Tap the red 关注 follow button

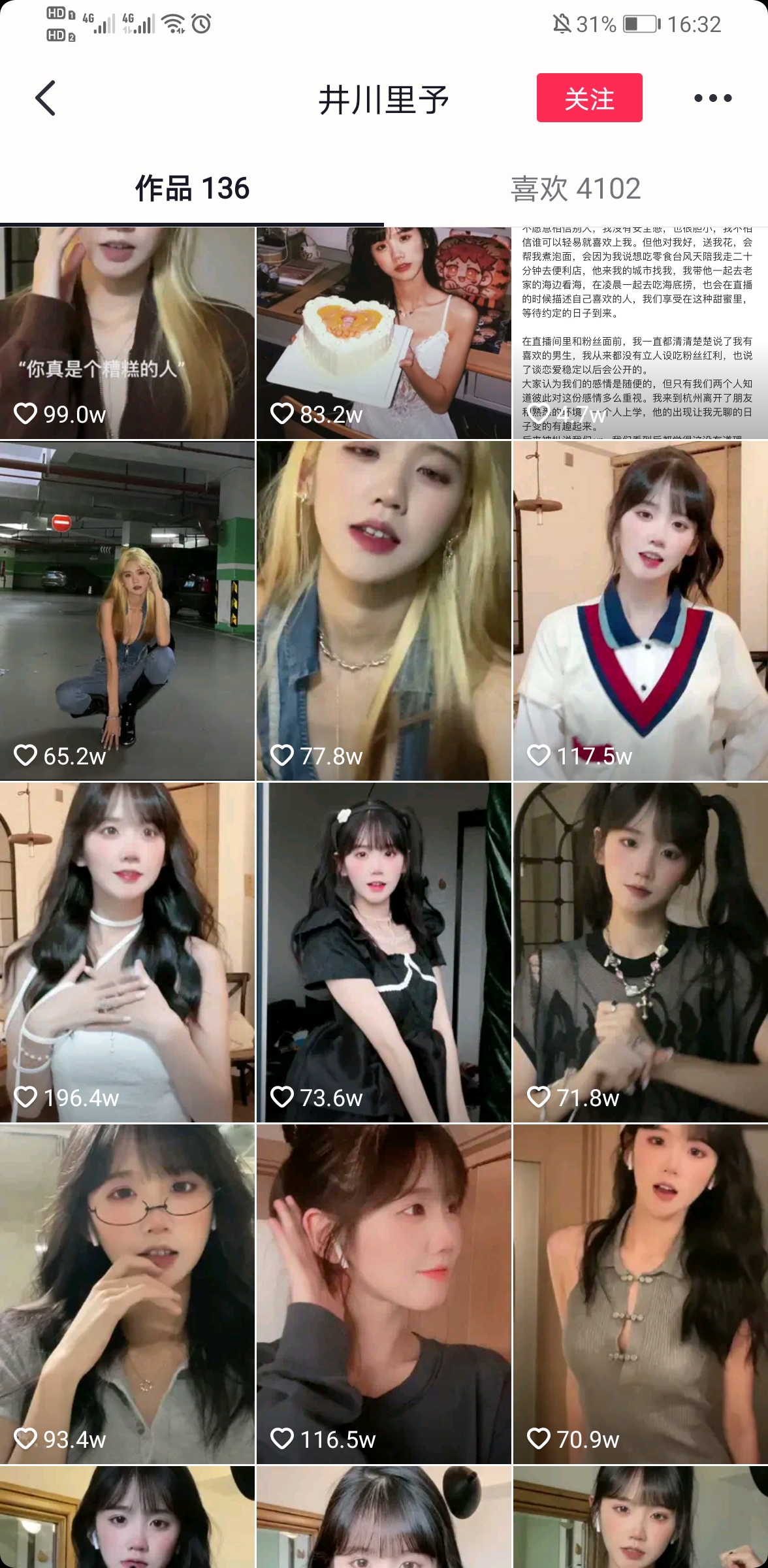[589, 98]
